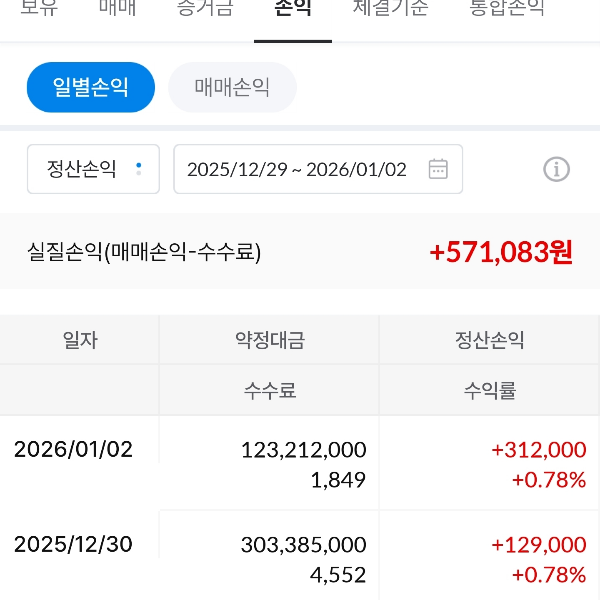600x600 pixels.
Task: Switch to the 매매 tab
Action: click(118, 10)
